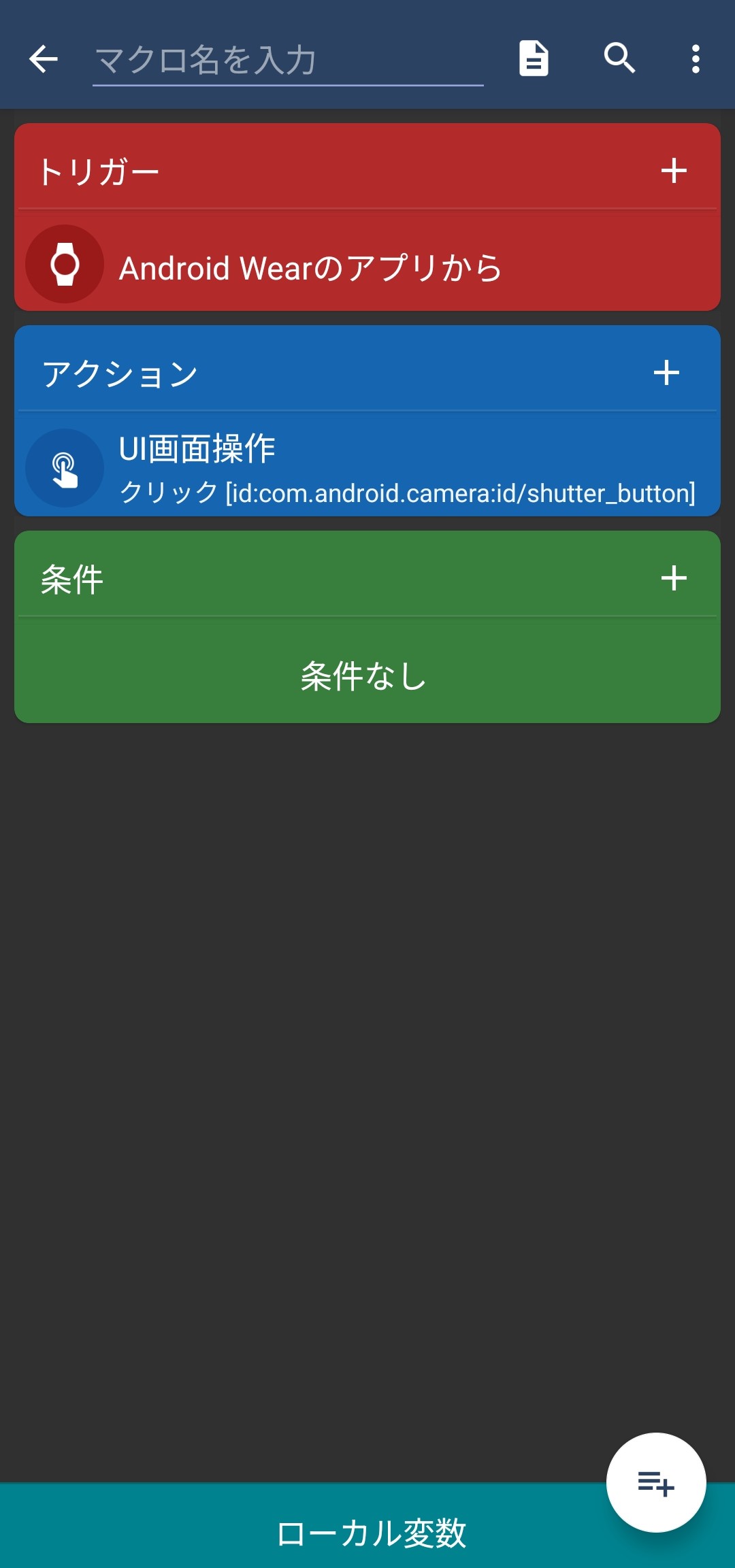The height and width of the screenshot is (1568, 735).
Task: Tap the クリック action description text
Action: 408,493
